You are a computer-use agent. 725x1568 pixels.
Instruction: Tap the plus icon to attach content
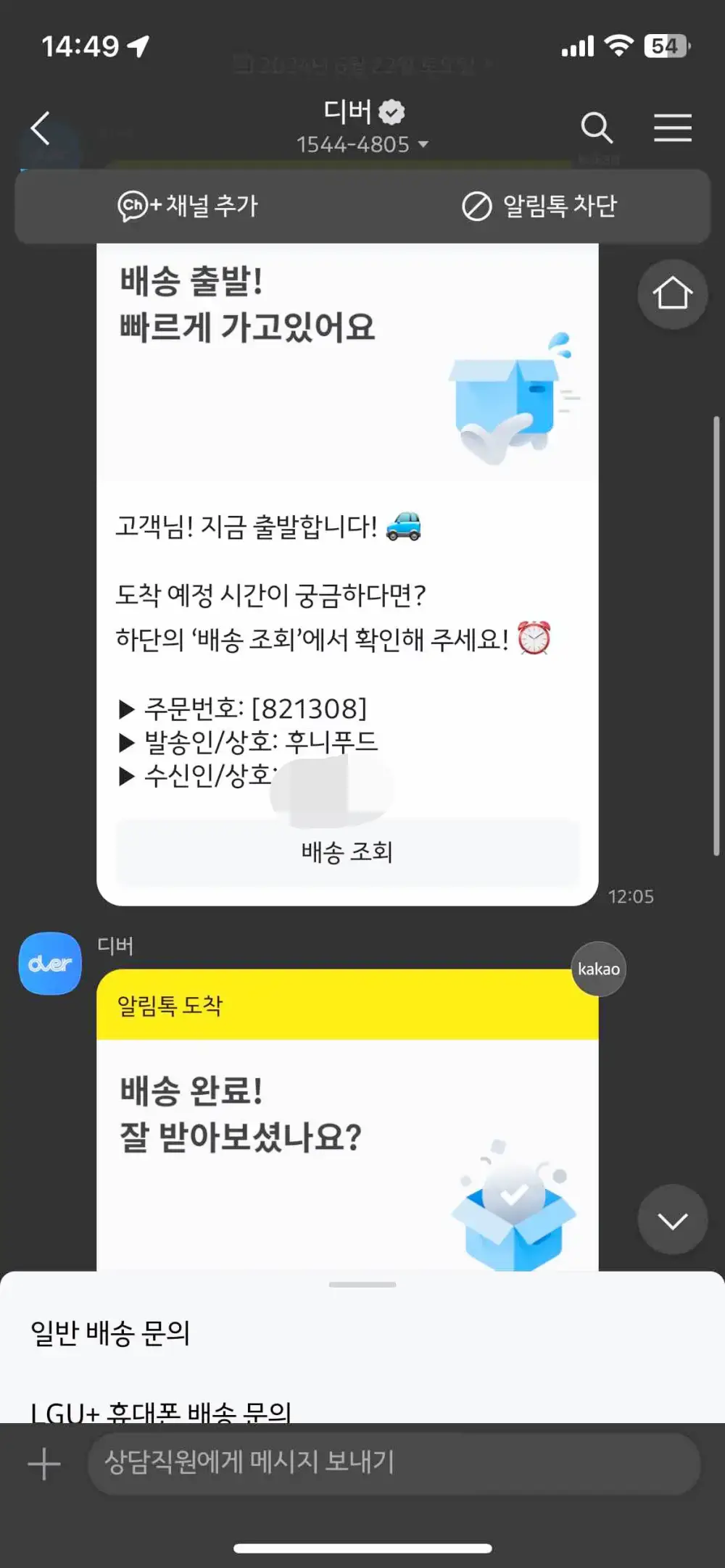click(43, 1464)
